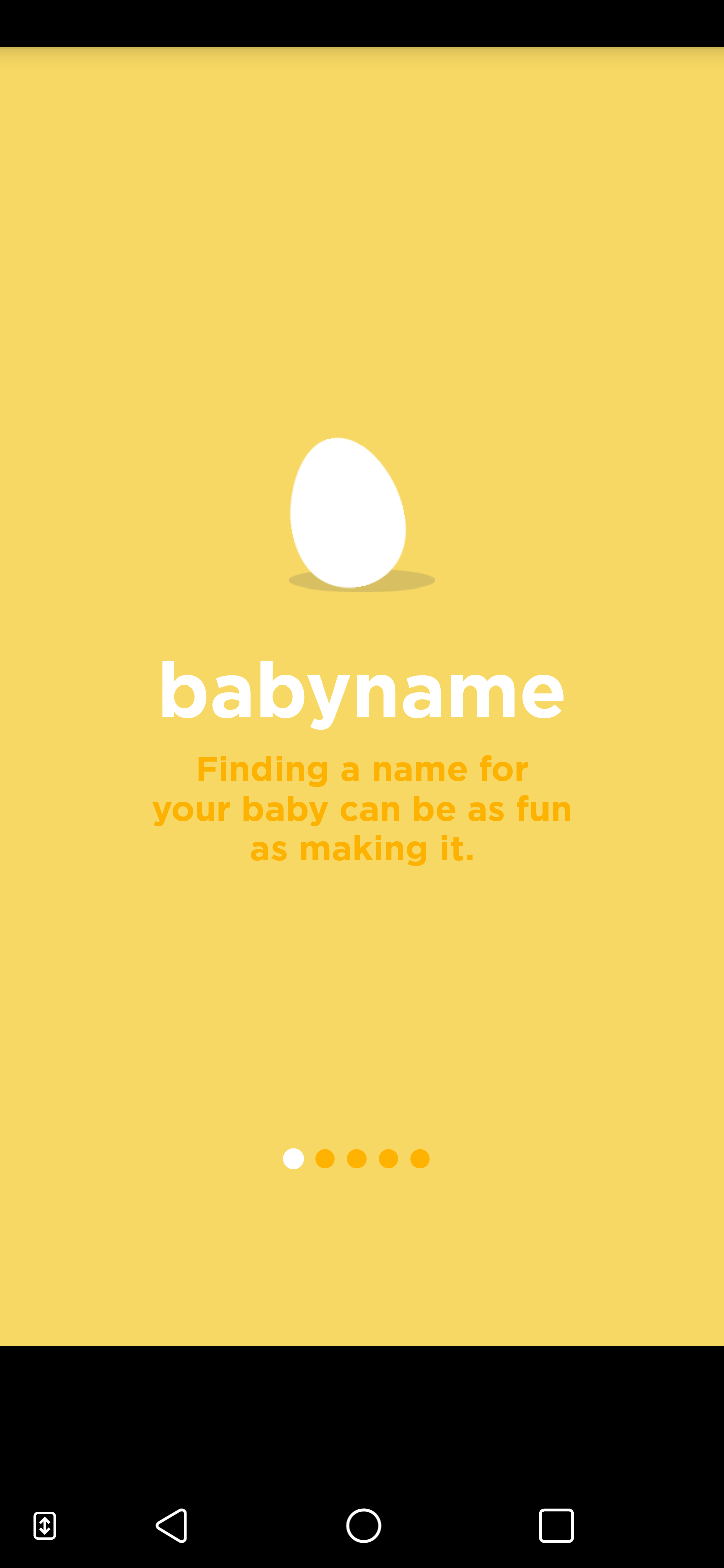Select the last page indicator dot
724x1568 pixels.
coord(420,1158)
